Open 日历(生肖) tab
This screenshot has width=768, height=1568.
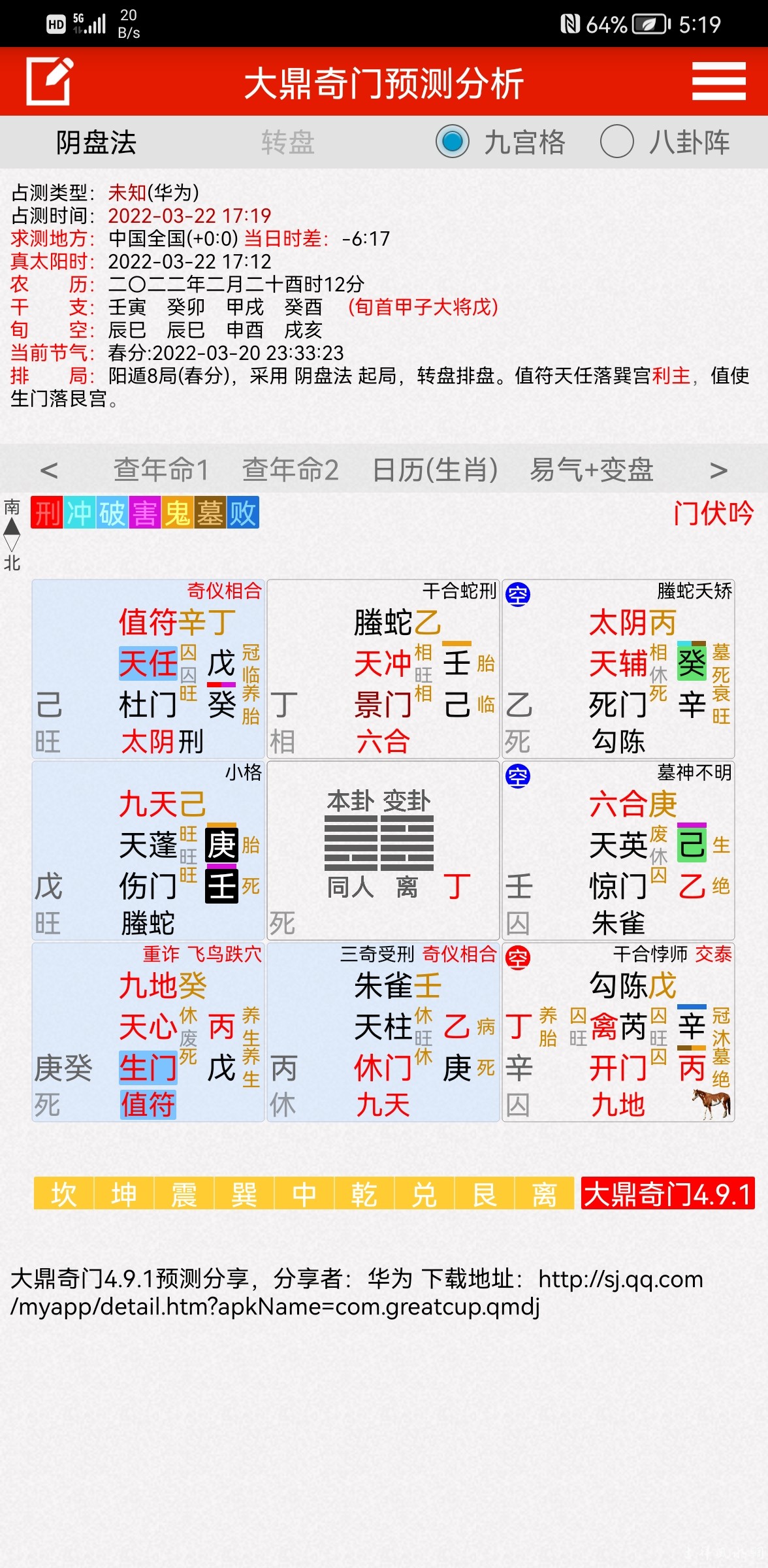tap(435, 470)
